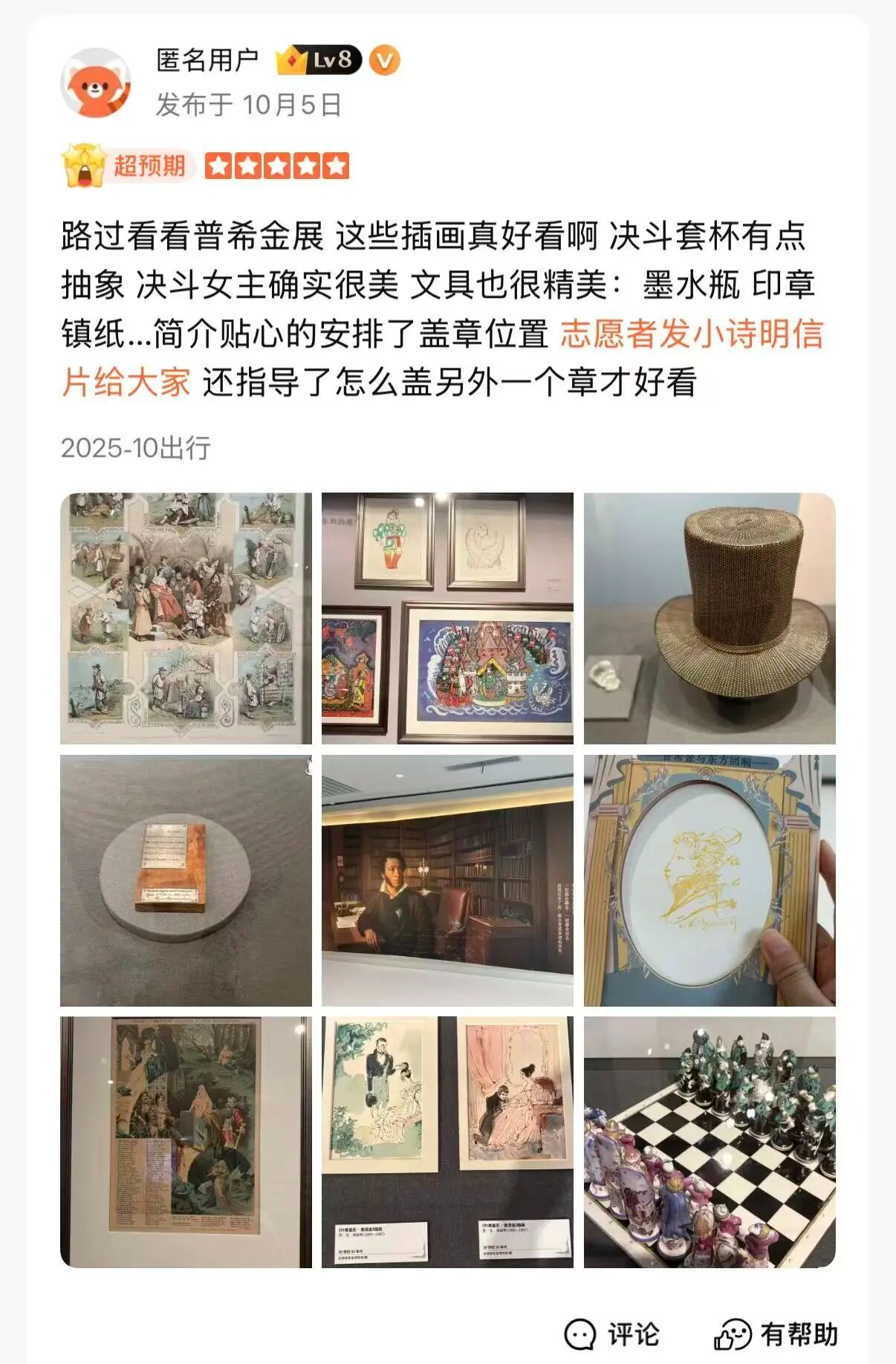Open the anonymous user's red panda avatar
This screenshot has width=896, height=1364.
tap(95, 83)
